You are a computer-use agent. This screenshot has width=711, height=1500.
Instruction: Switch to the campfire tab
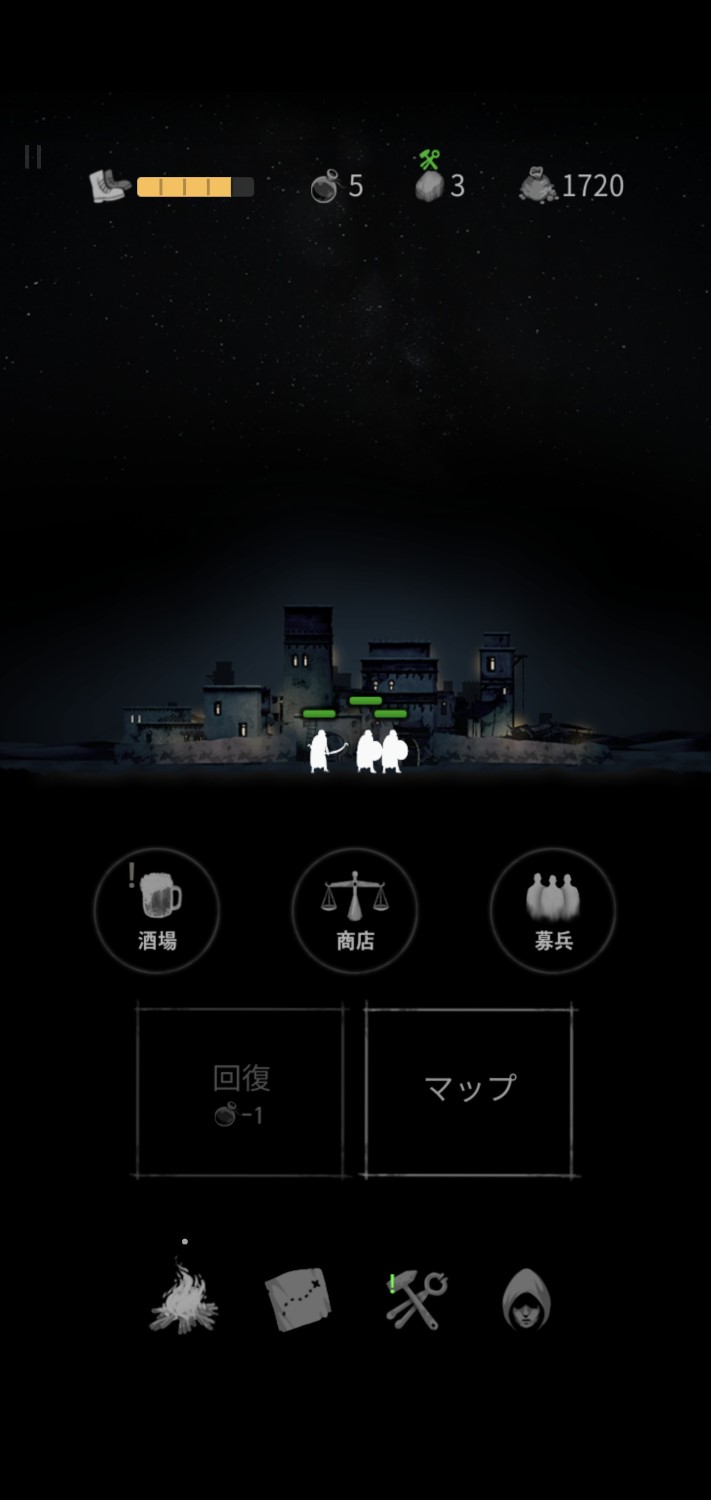point(184,1299)
